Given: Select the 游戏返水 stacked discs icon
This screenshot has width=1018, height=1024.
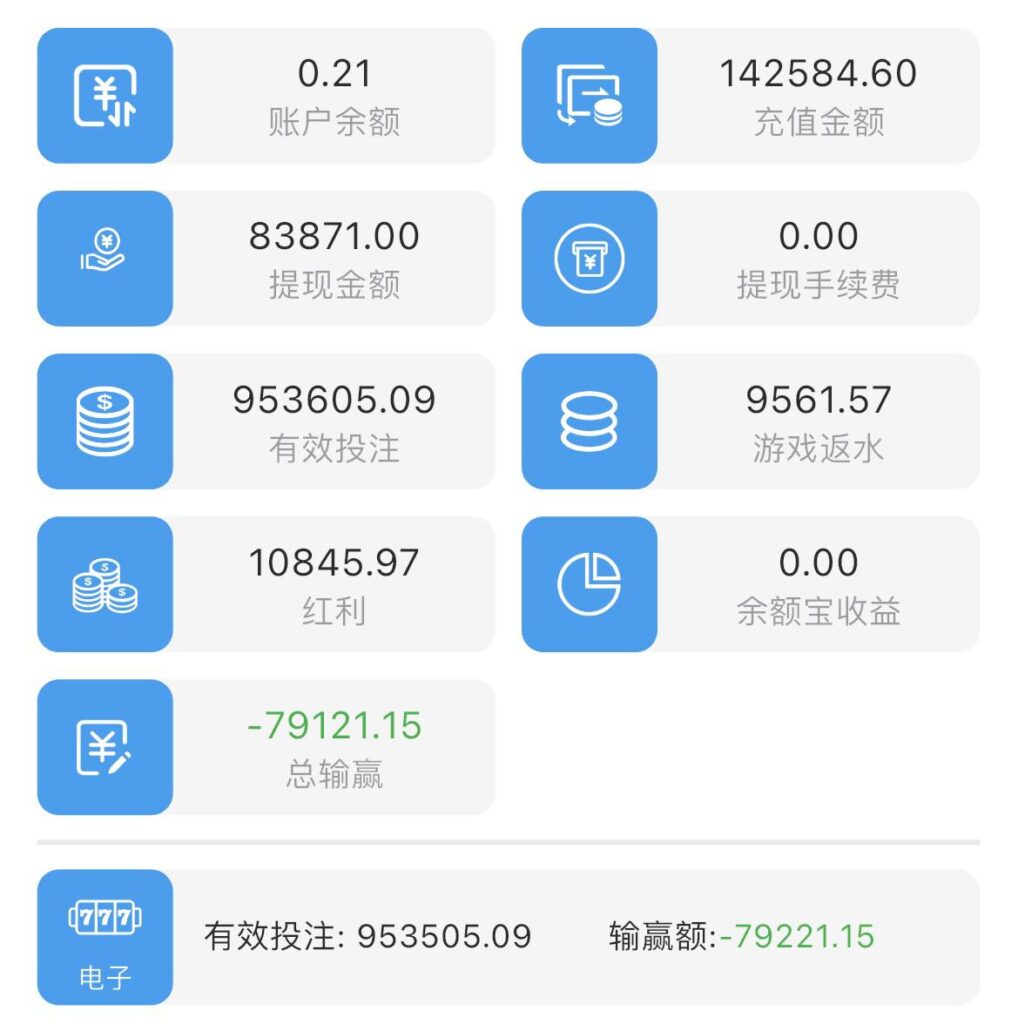Looking at the screenshot, I should pyautogui.click(x=589, y=421).
